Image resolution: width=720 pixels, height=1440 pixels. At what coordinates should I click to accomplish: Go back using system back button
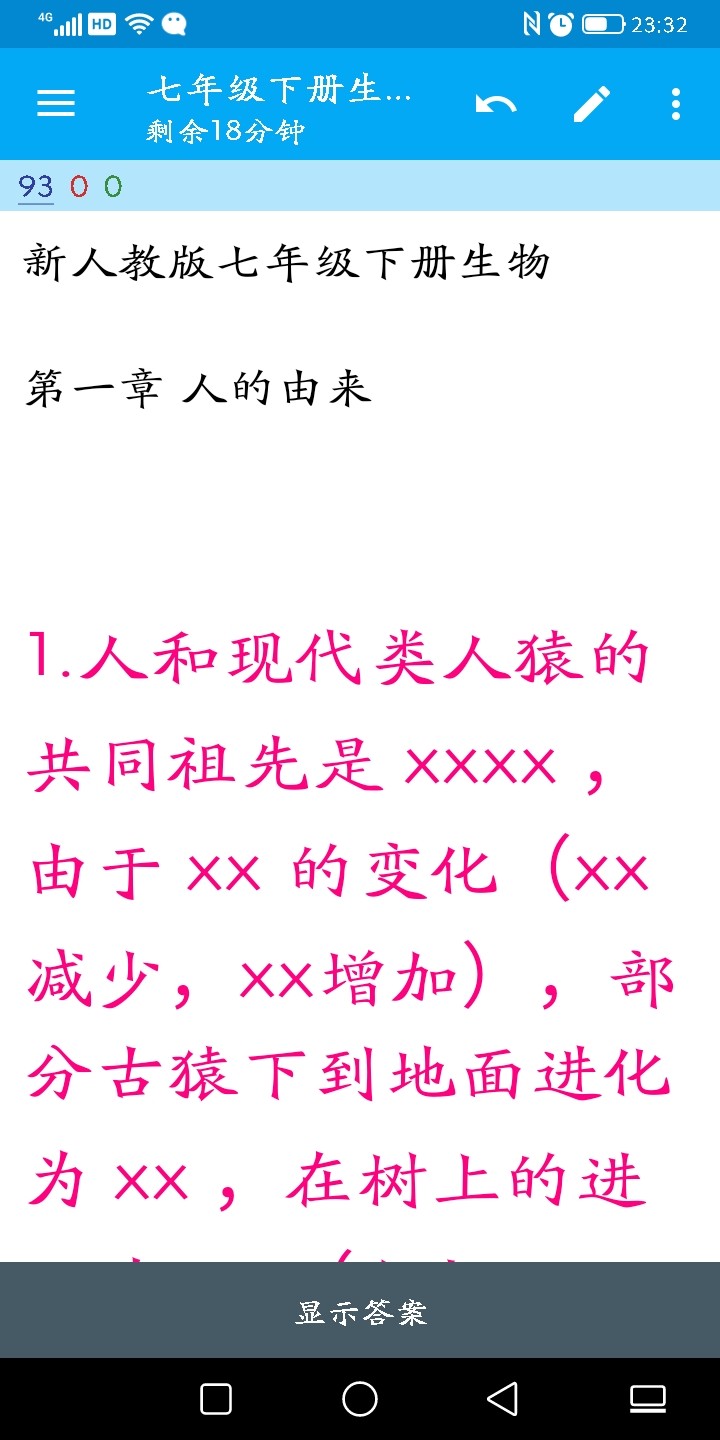click(x=502, y=1398)
